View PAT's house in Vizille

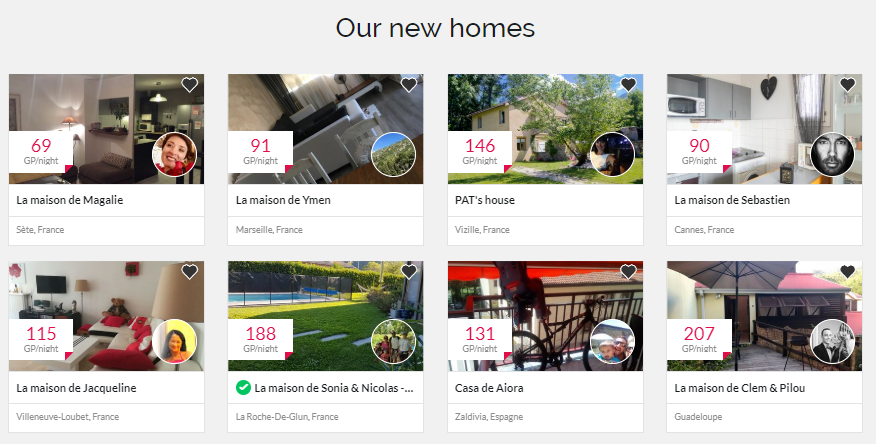pos(485,200)
